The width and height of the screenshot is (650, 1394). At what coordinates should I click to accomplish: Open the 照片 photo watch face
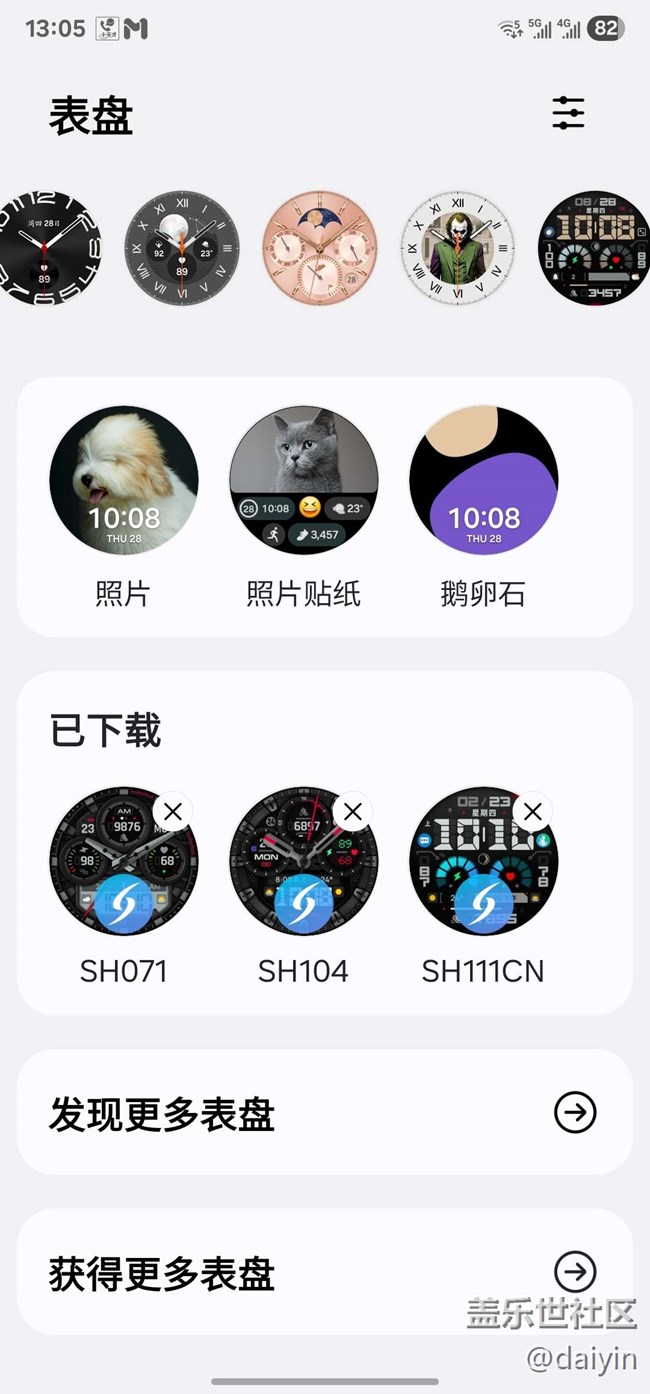click(x=124, y=480)
